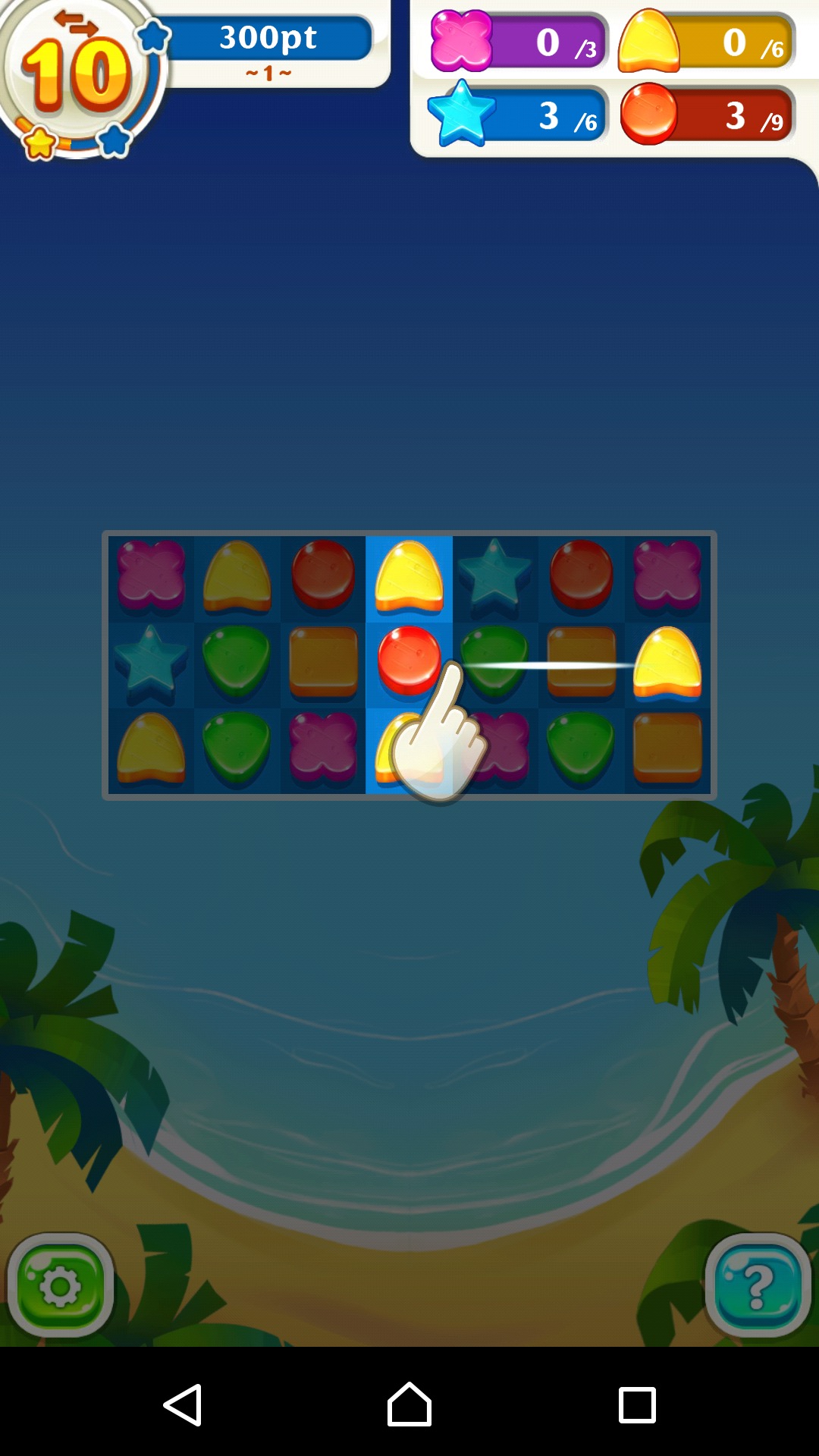This screenshot has width=819, height=1456.
Task: Open the green settings gear button
Action: (61, 1285)
